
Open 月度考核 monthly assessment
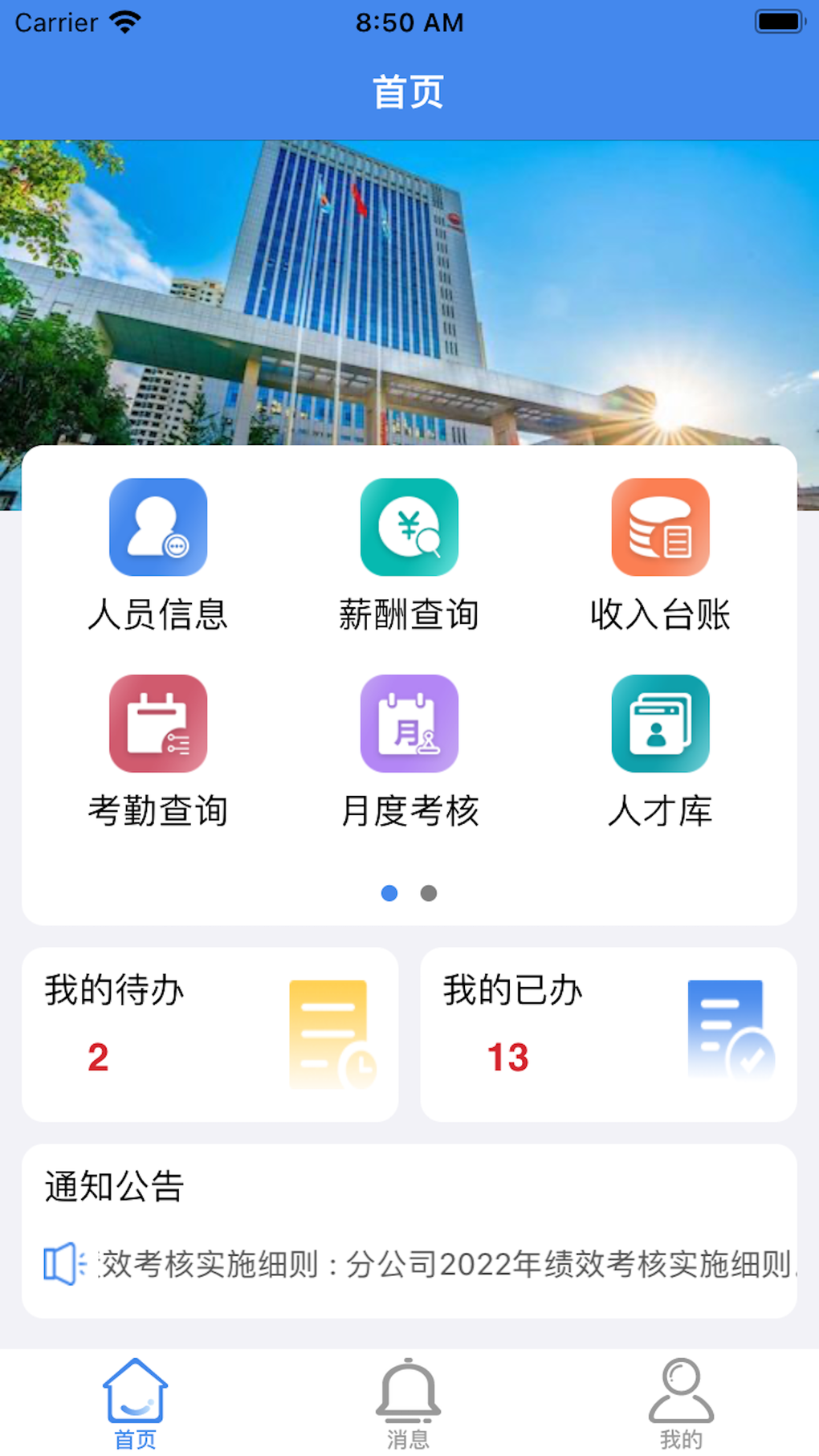[409, 749]
